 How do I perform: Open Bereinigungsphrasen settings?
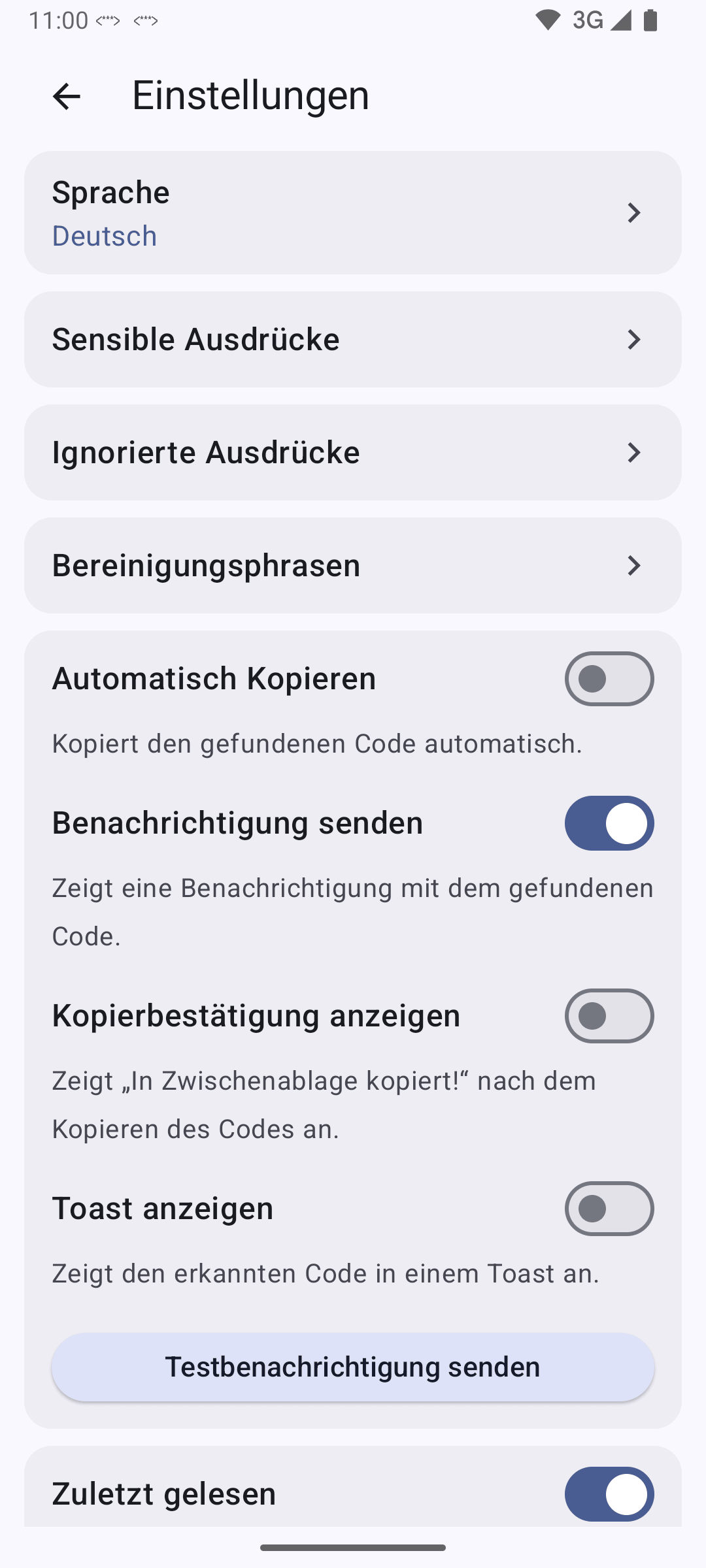point(353,565)
